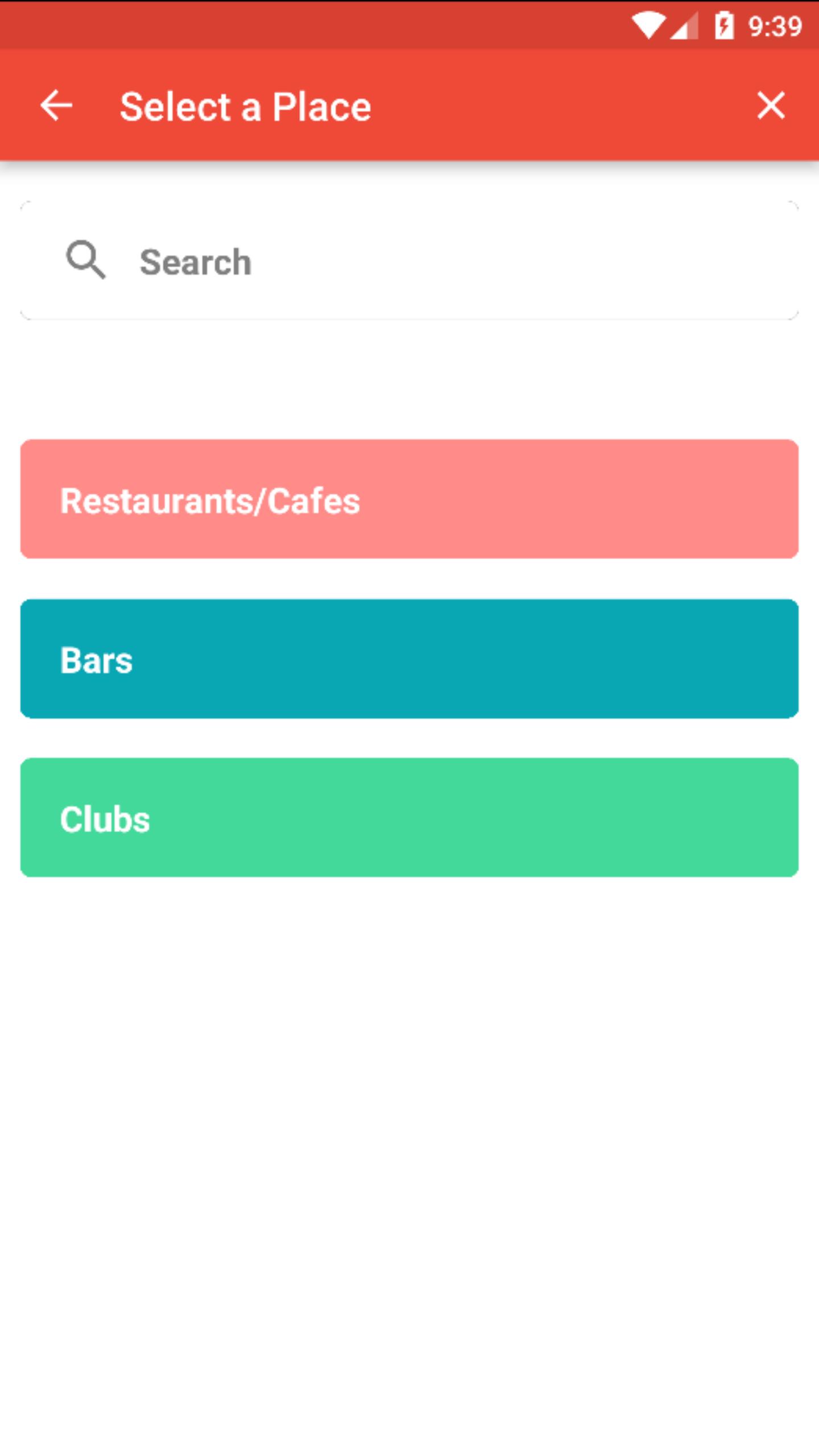Click inside the Search field

coord(409,261)
